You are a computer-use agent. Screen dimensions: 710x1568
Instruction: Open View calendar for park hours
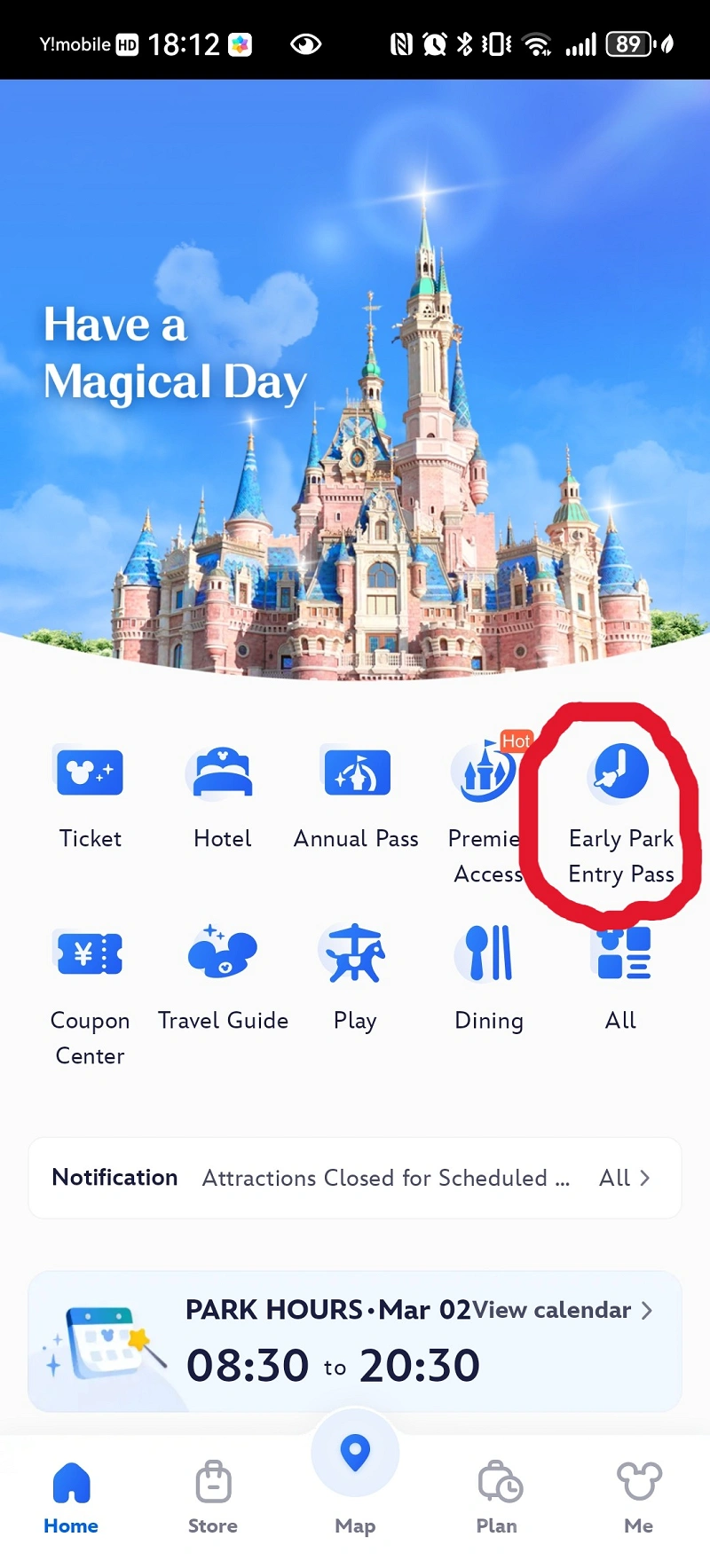[563, 1310]
